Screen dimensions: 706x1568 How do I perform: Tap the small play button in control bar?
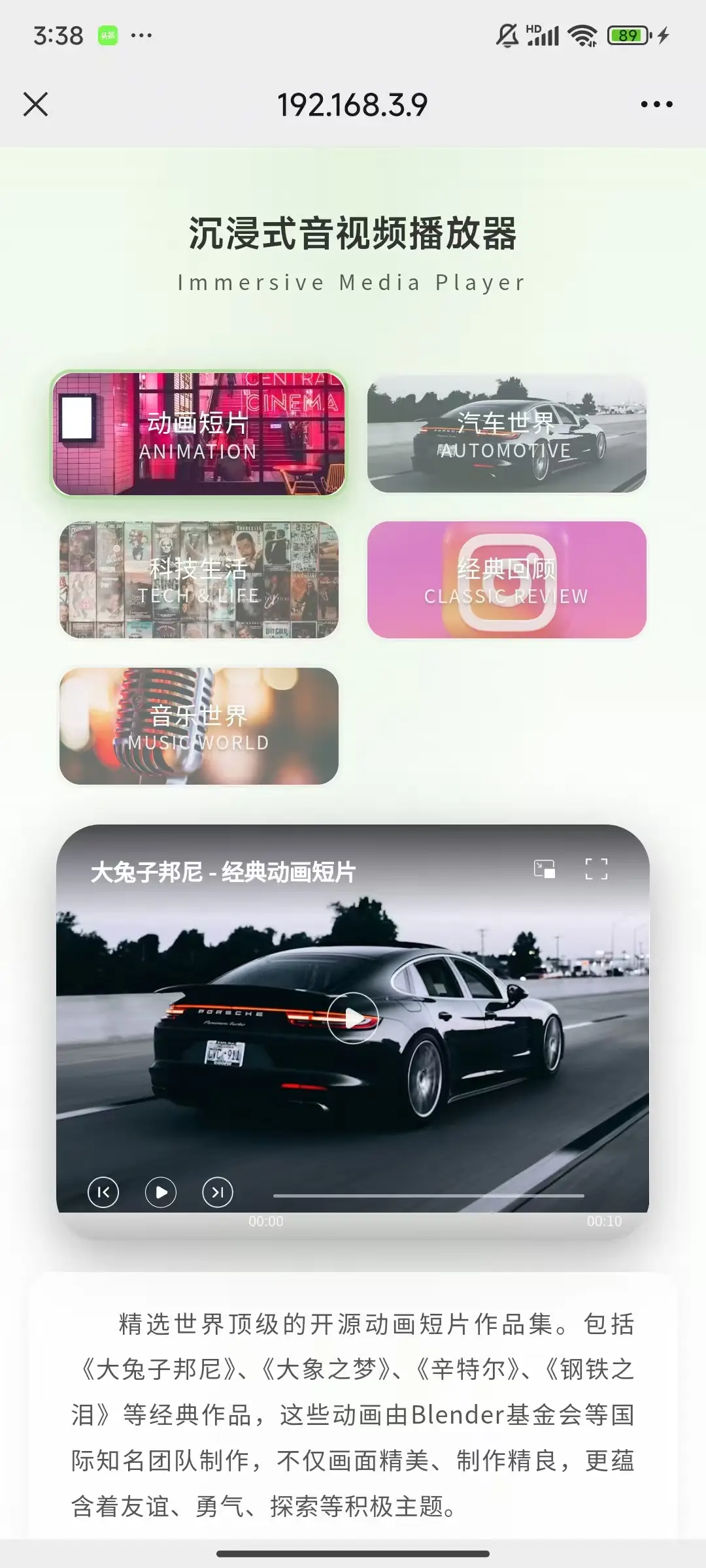click(161, 1192)
